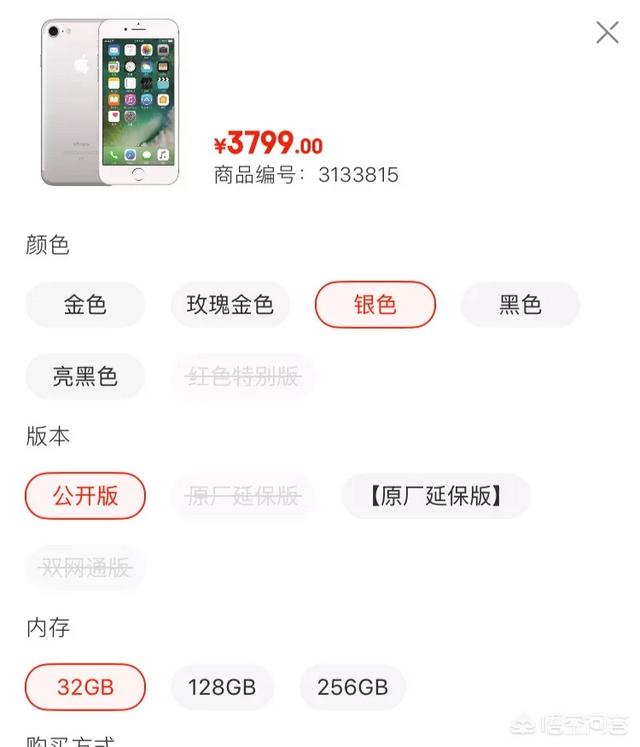Close the product options sheet
This screenshot has height=747, width=640.
click(607, 33)
